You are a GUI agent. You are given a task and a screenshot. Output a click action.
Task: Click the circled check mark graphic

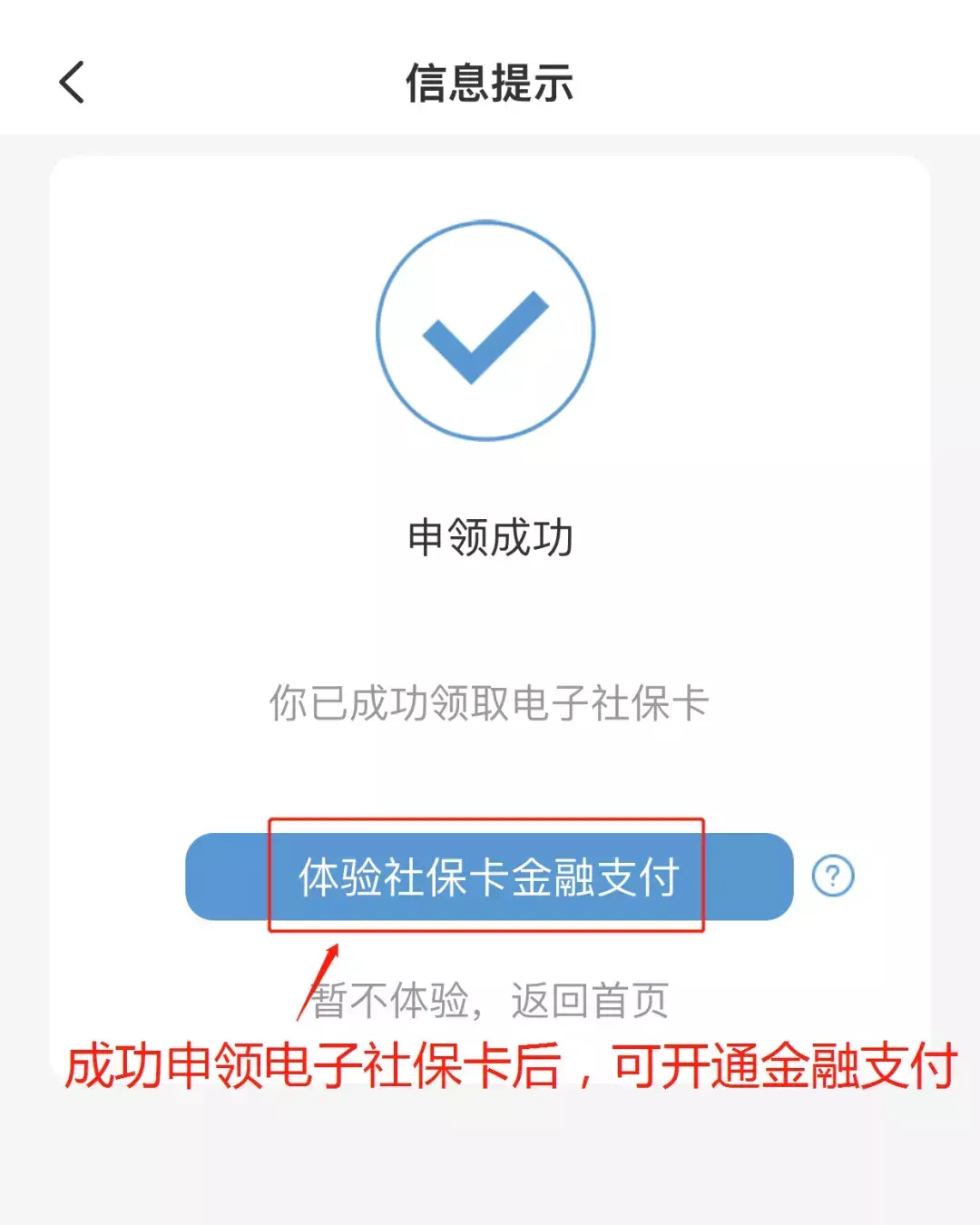click(x=485, y=329)
